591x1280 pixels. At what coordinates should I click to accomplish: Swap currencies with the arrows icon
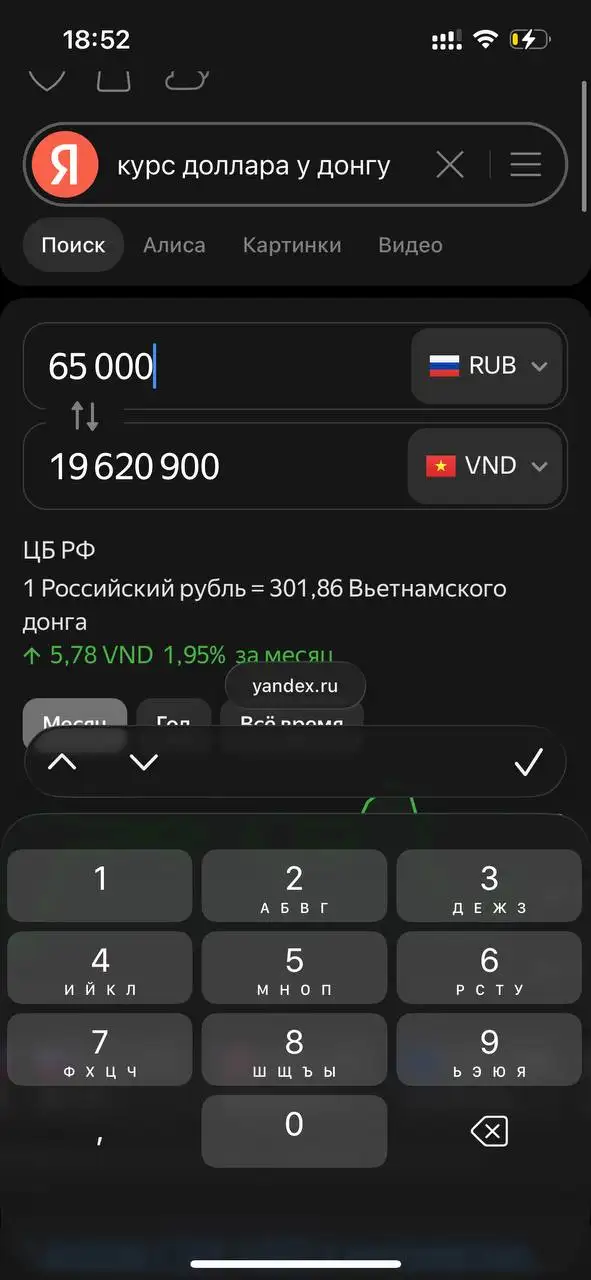coord(85,416)
